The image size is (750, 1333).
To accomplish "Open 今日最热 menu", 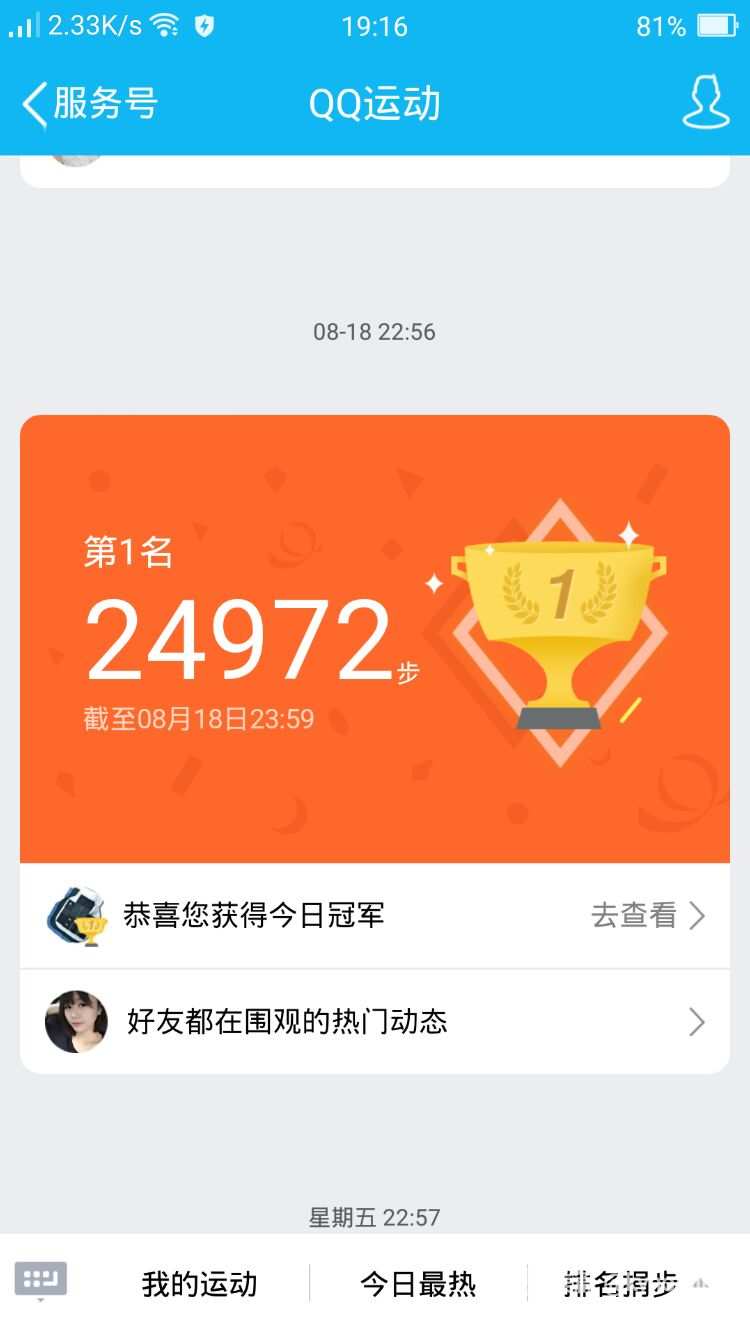I will (418, 1284).
